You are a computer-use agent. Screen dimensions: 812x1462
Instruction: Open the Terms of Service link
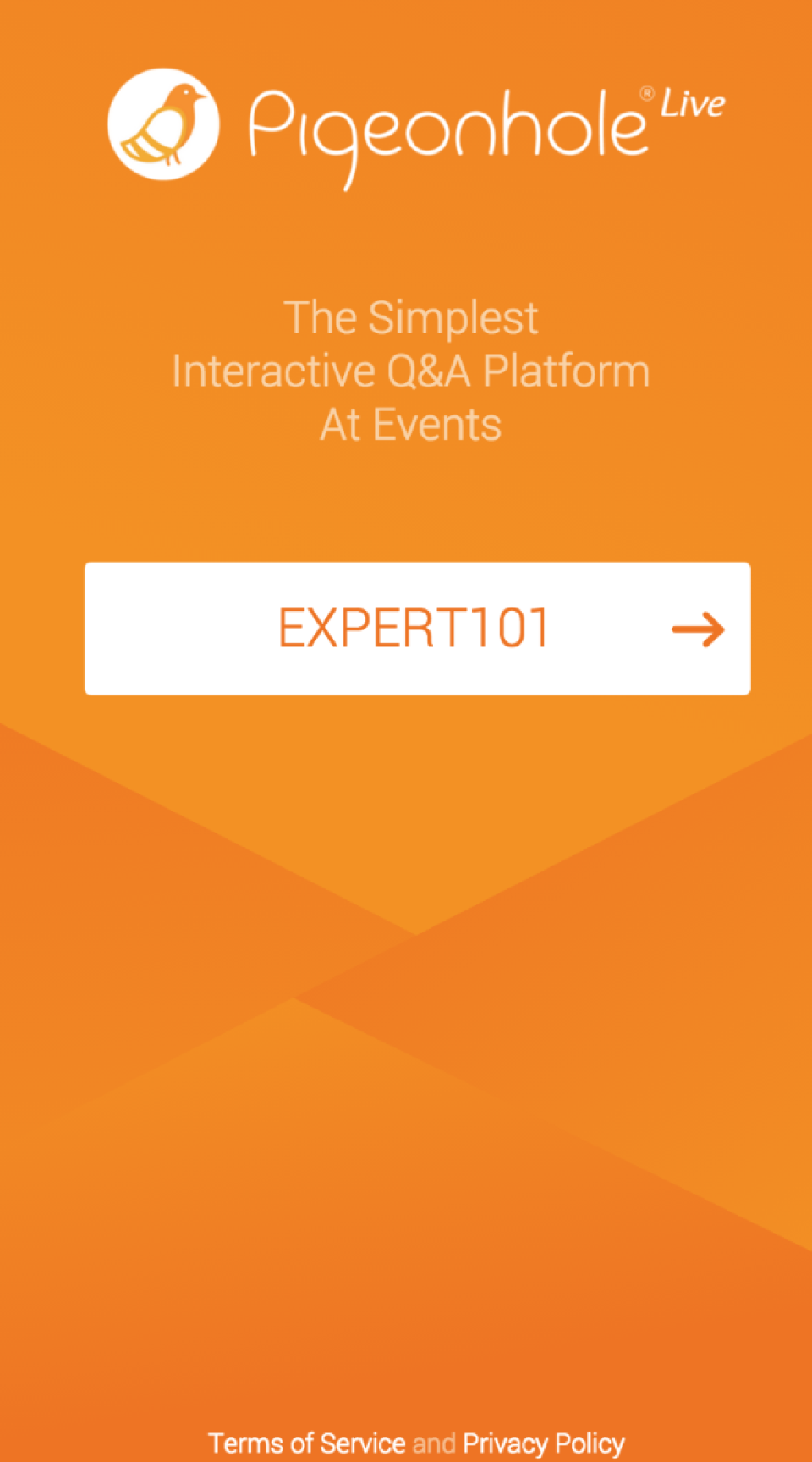(x=306, y=1443)
